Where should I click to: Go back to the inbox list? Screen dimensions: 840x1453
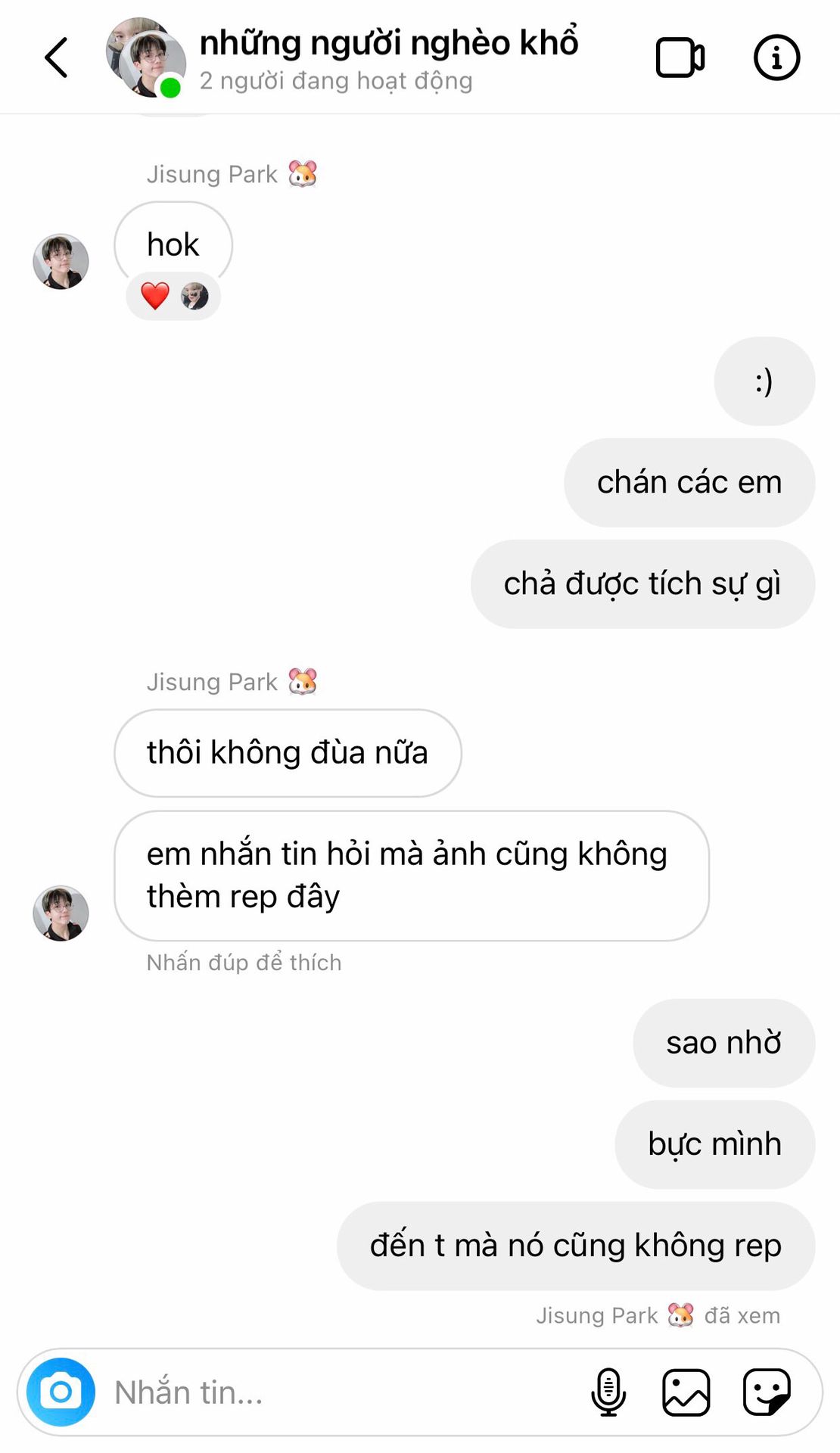tap(57, 58)
